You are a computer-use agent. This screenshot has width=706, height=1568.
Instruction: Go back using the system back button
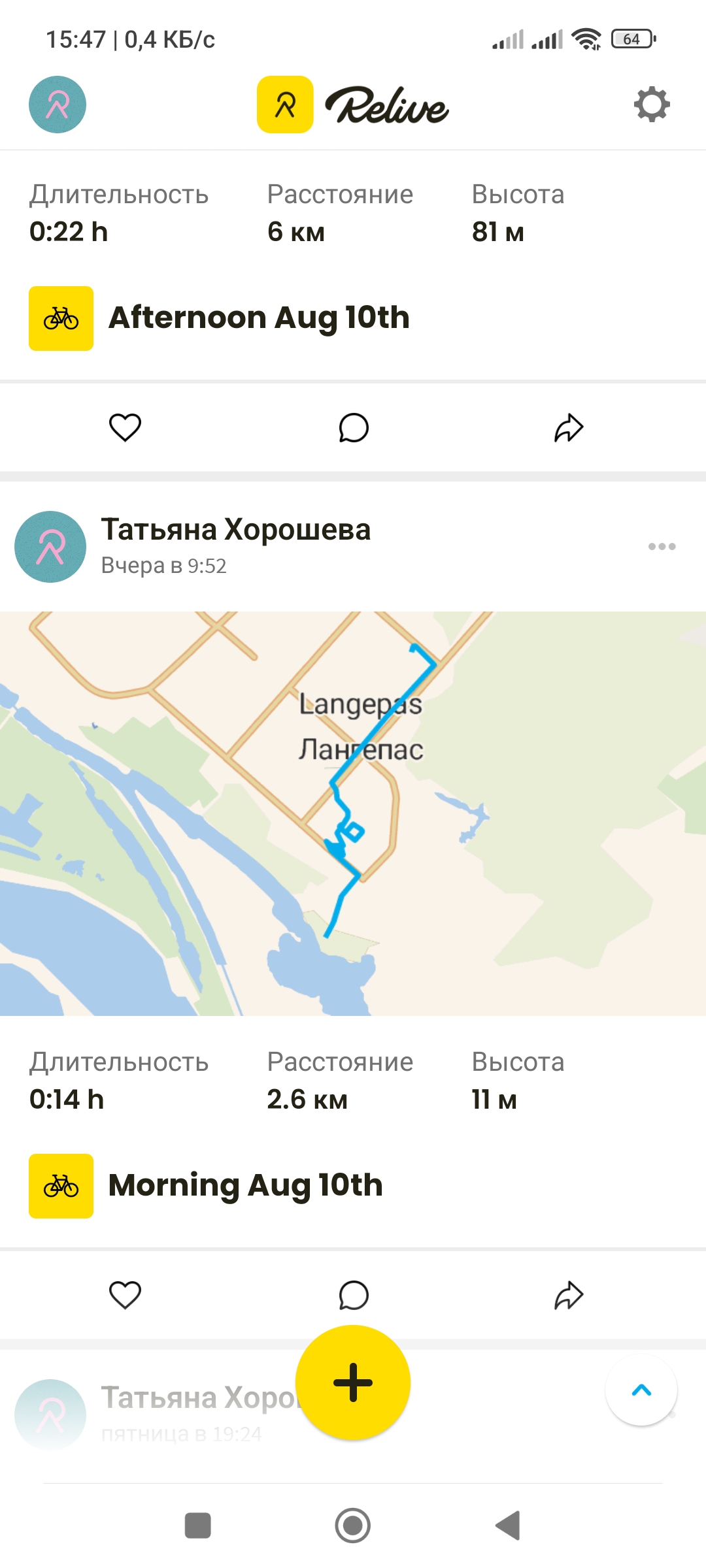coord(508,1526)
